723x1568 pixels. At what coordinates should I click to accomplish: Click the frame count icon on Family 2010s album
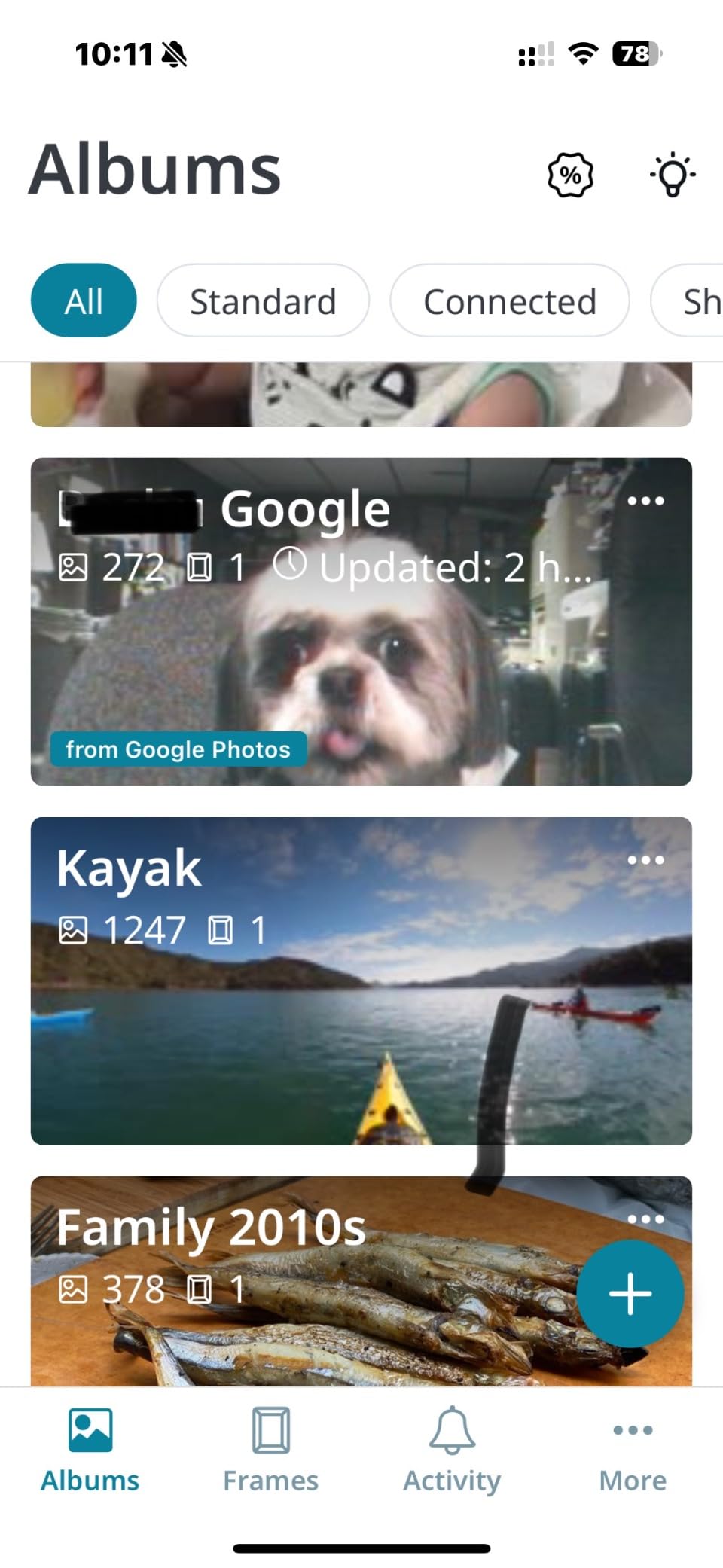pyautogui.click(x=200, y=1288)
